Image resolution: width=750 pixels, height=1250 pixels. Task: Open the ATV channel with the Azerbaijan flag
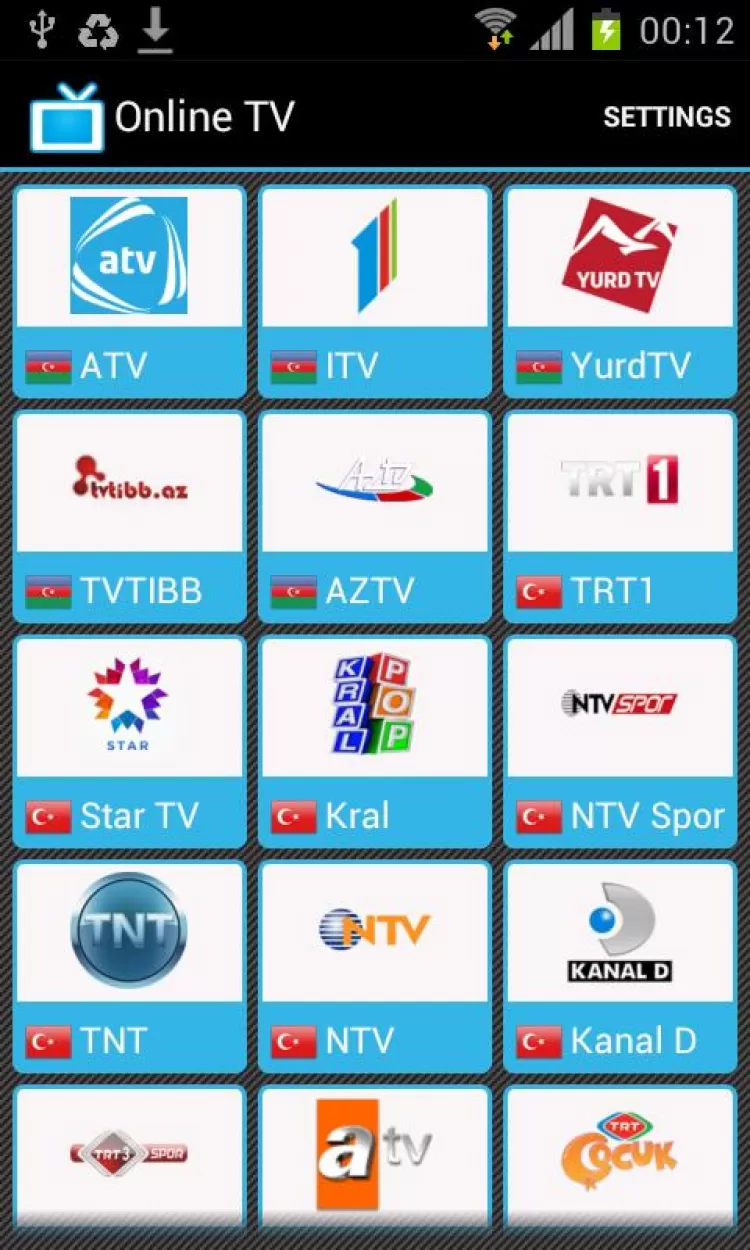coord(129,291)
